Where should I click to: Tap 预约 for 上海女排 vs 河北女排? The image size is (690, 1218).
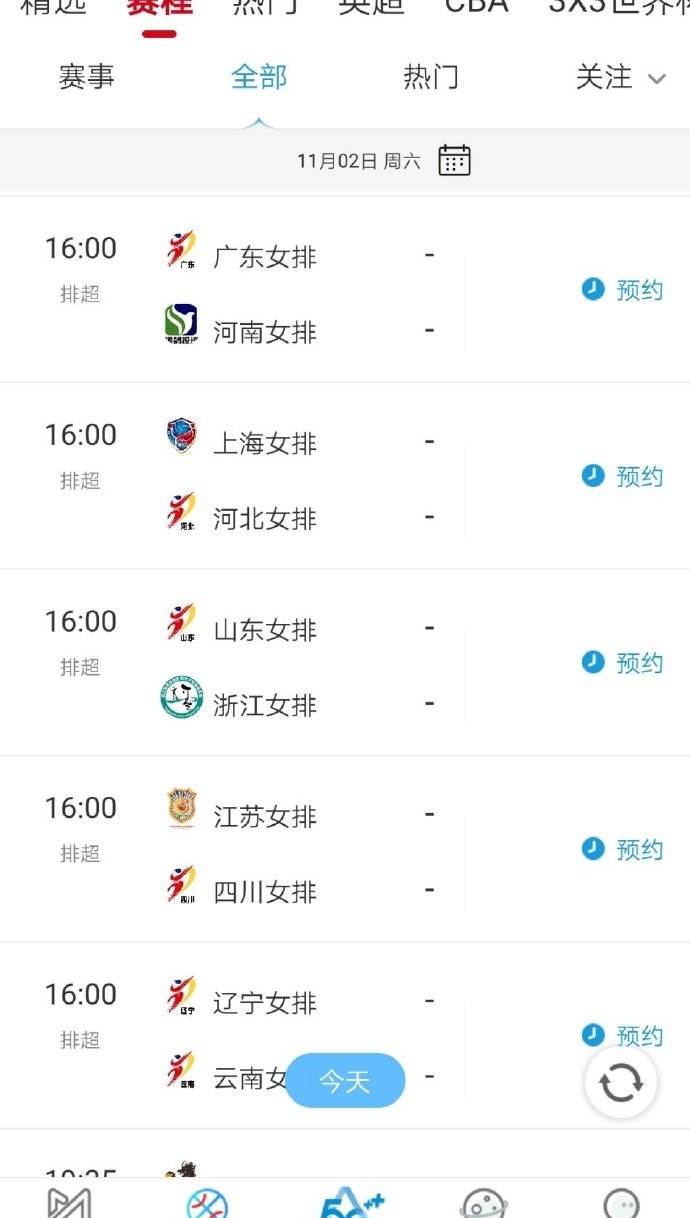coord(623,476)
